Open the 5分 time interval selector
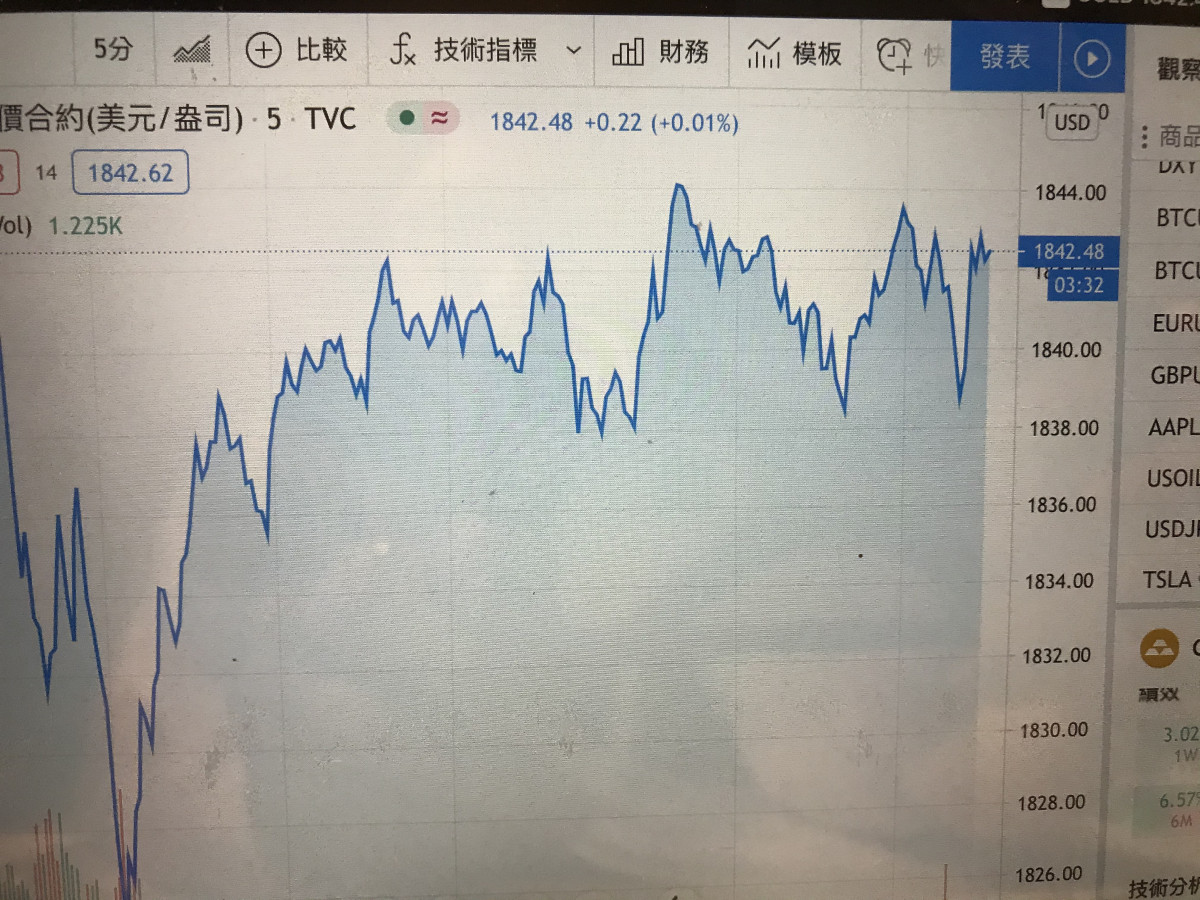Screen dimensions: 1200x900 tap(113, 49)
